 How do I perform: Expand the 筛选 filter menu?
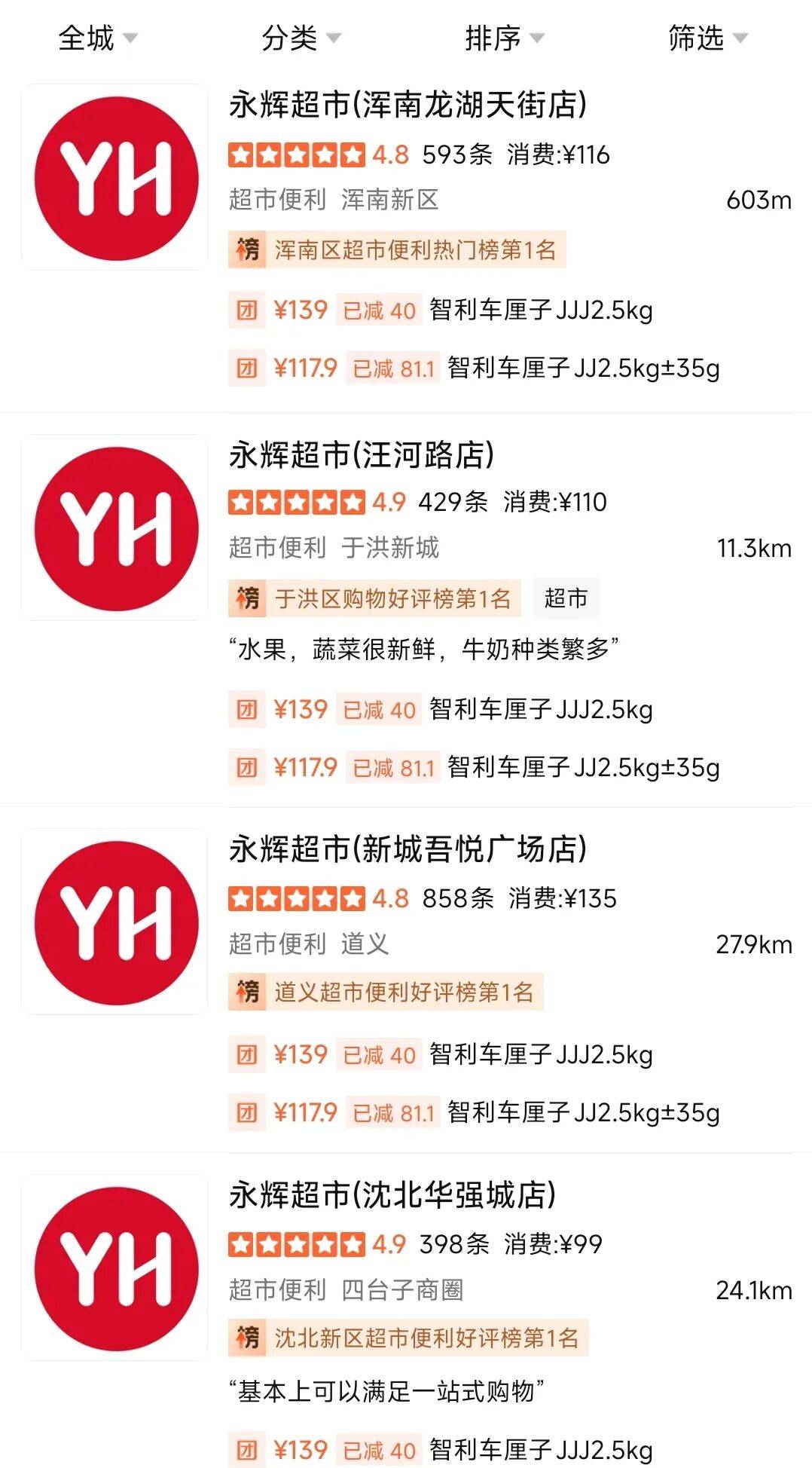707,38
